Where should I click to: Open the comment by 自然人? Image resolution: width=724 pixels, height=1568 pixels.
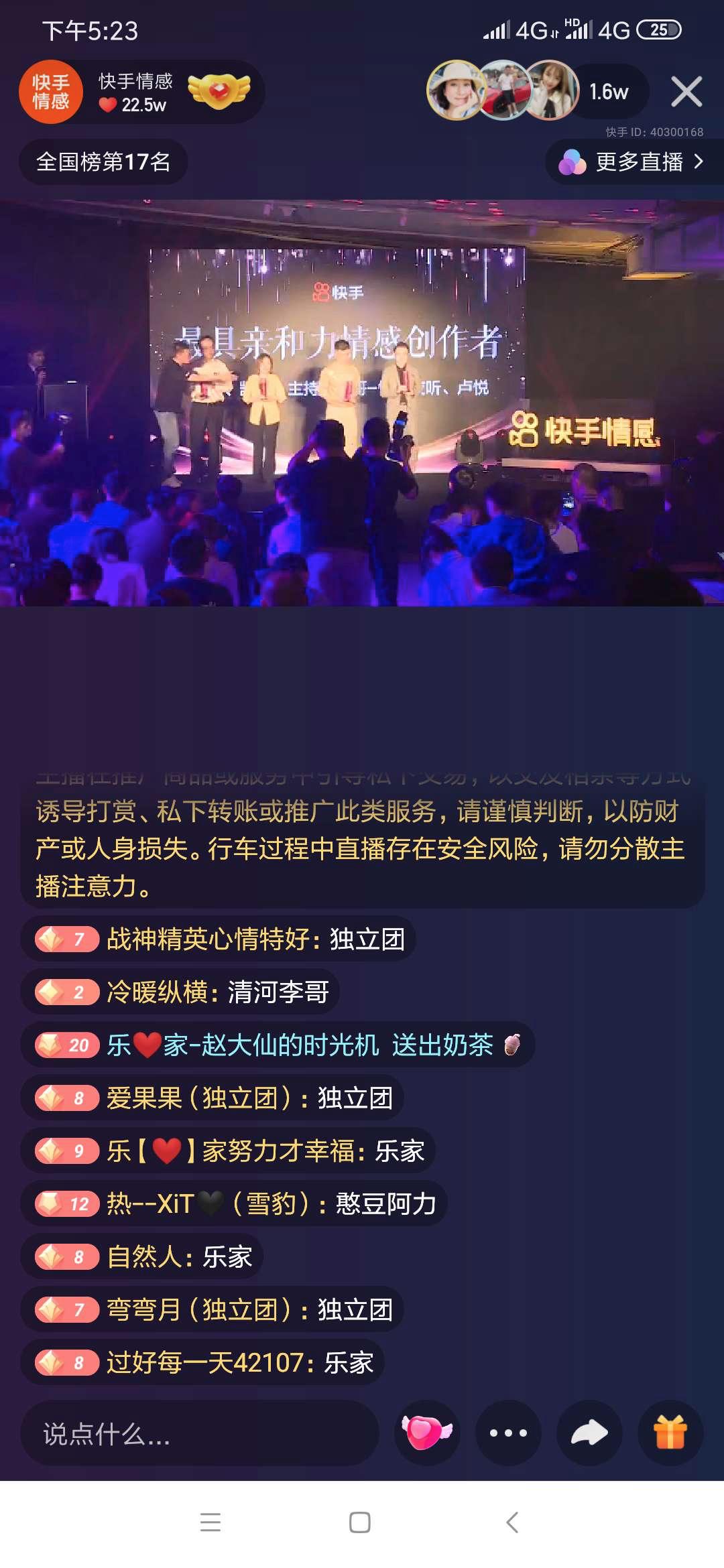click(141, 1256)
